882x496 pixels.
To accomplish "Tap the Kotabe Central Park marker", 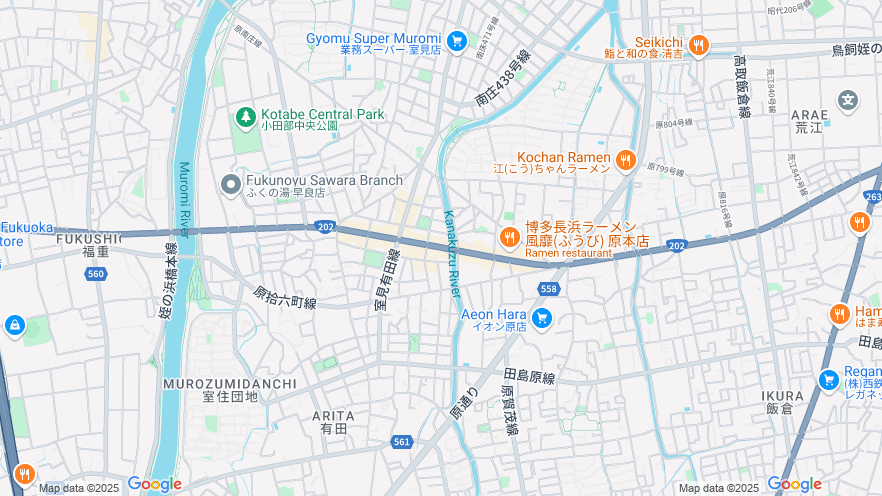I will pyautogui.click(x=245, y=118).
